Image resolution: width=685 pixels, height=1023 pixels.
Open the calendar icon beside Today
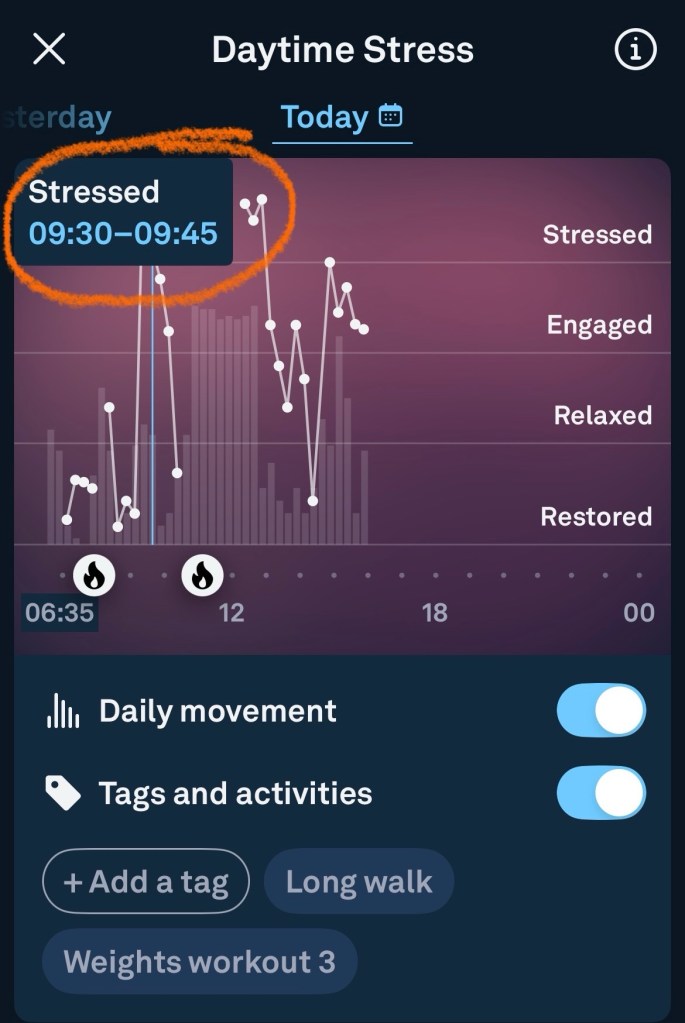click(x=391, y=117)
